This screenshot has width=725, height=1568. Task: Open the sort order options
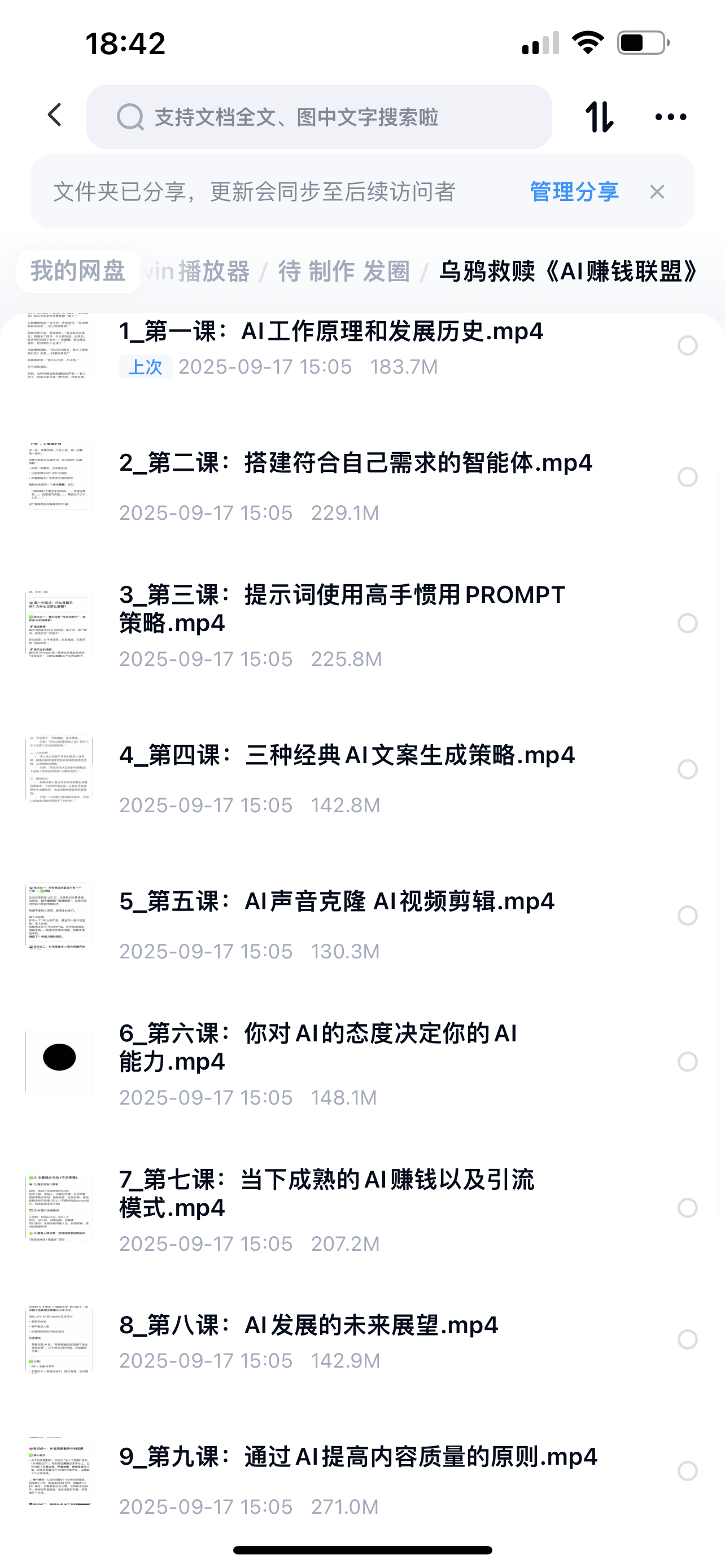tap(599, 116)
